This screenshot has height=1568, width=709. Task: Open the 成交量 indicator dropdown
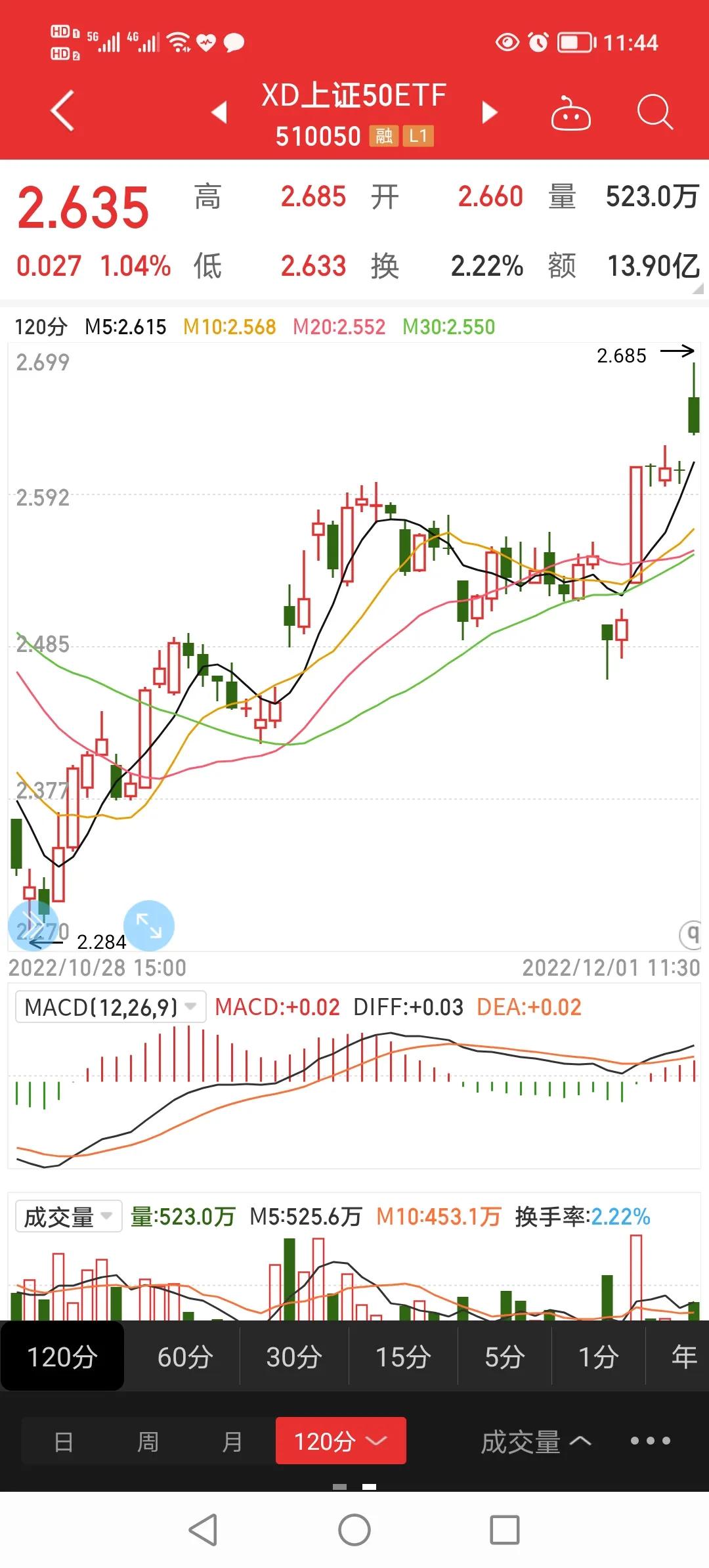68,1217
